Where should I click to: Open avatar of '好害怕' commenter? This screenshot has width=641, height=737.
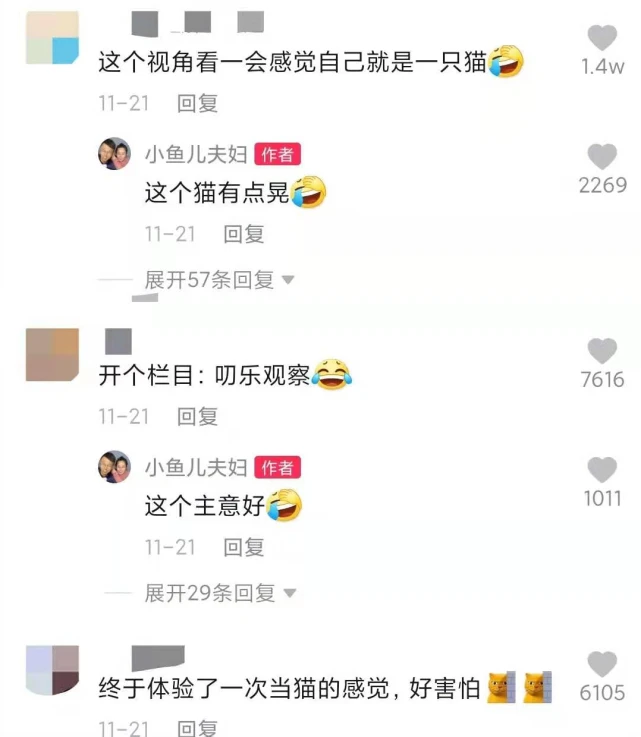click(52, 670)
